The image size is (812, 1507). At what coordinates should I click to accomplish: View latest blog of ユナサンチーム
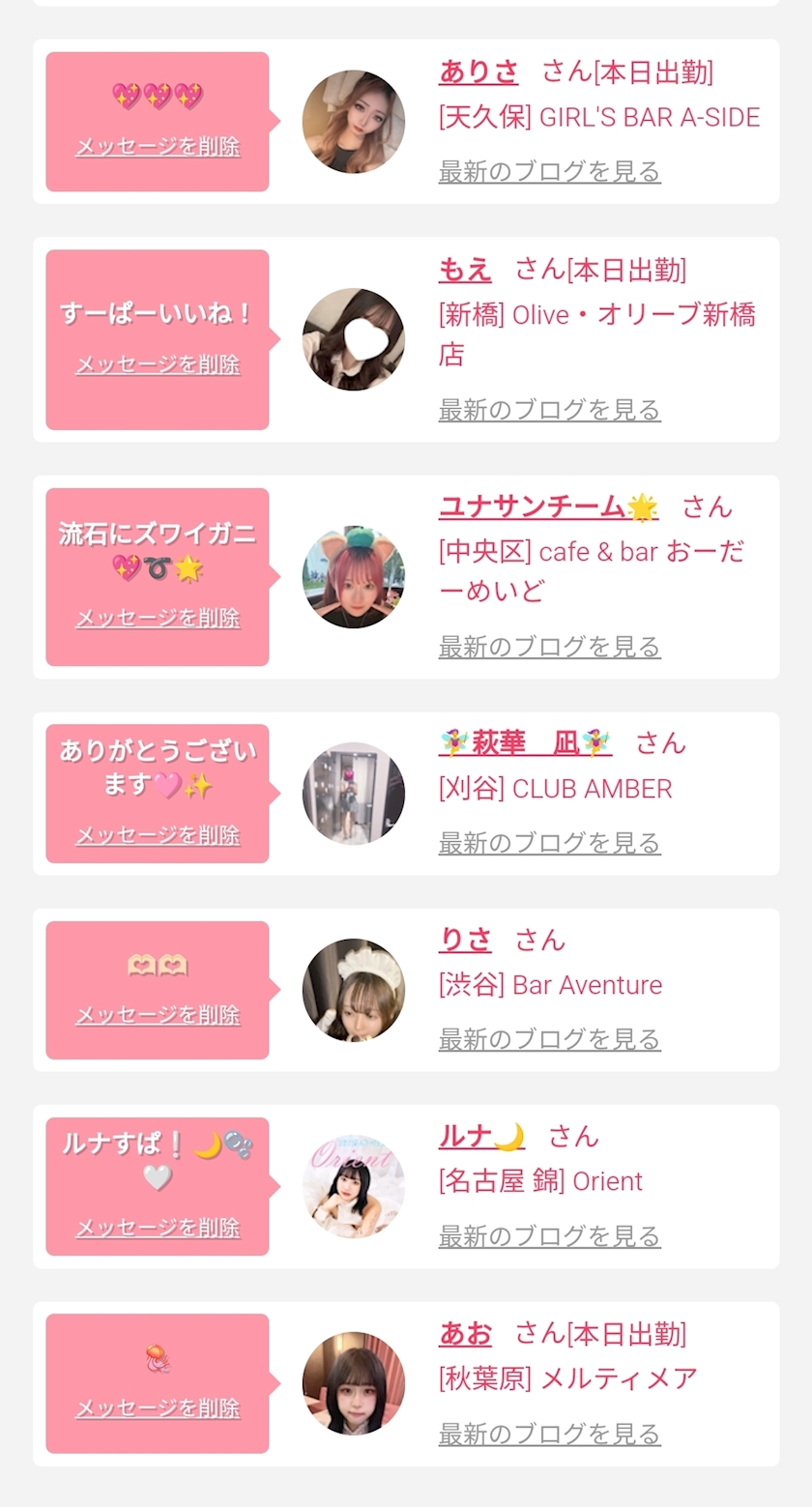click(549, 647)
